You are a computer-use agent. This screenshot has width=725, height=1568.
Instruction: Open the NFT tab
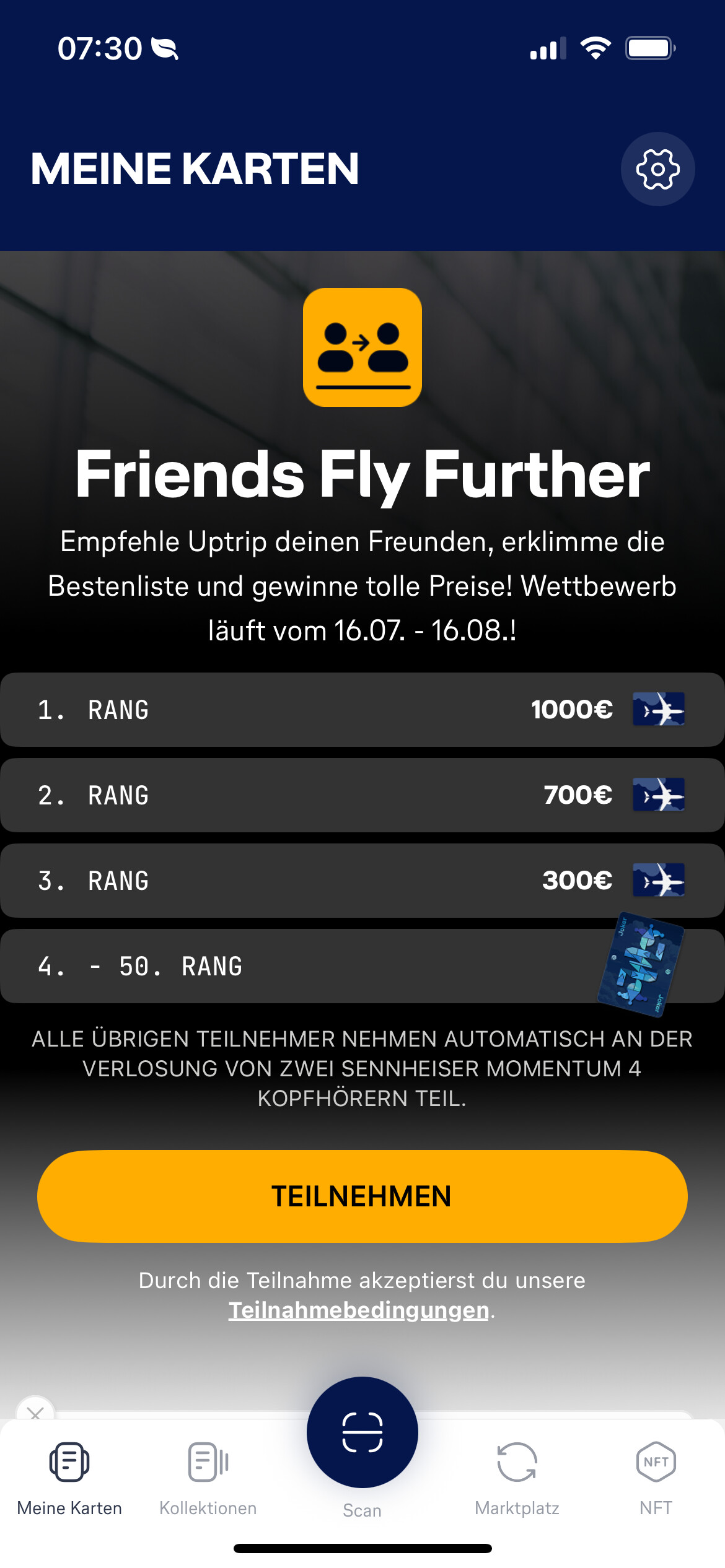coord(656,1476)
